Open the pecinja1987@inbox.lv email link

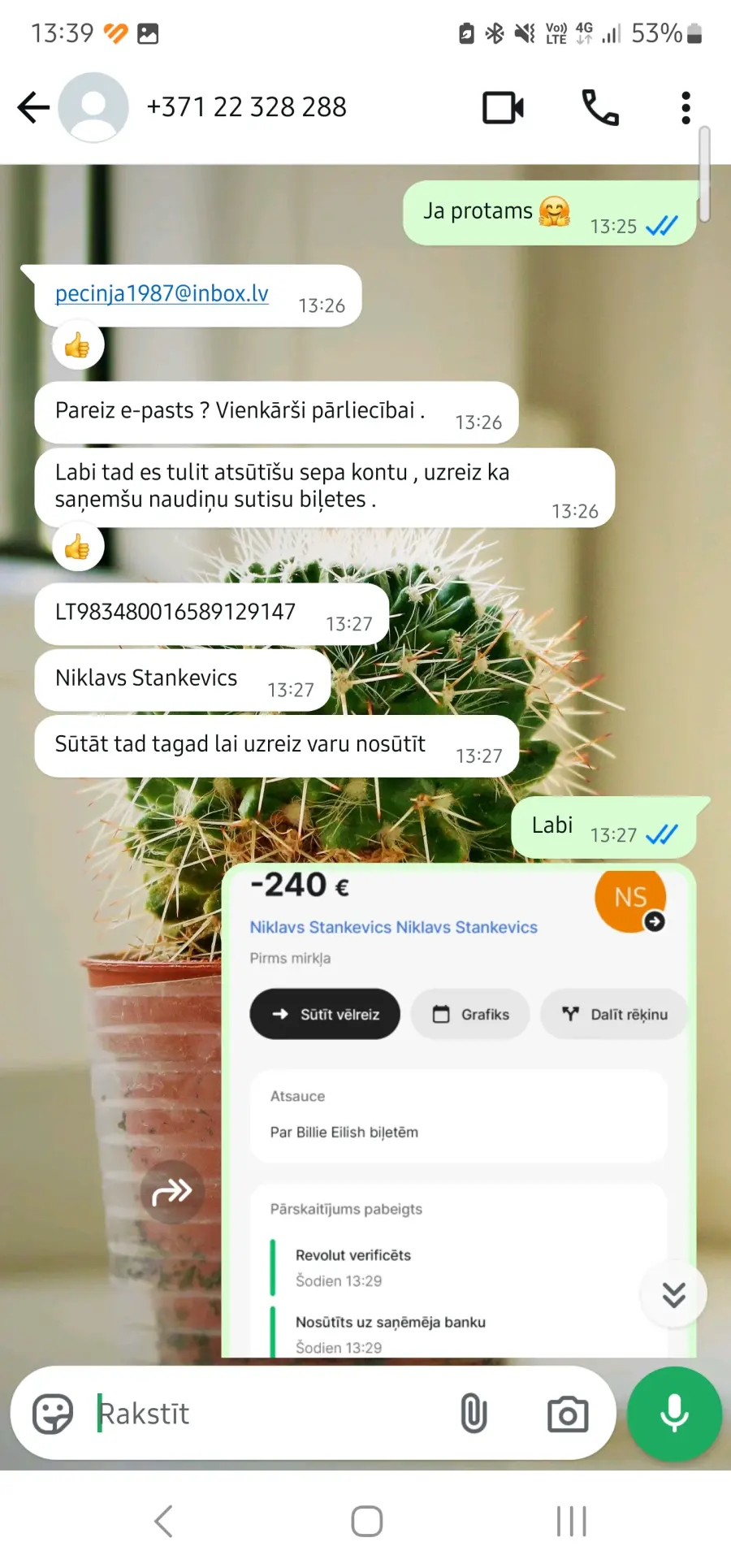coord(162,293)
